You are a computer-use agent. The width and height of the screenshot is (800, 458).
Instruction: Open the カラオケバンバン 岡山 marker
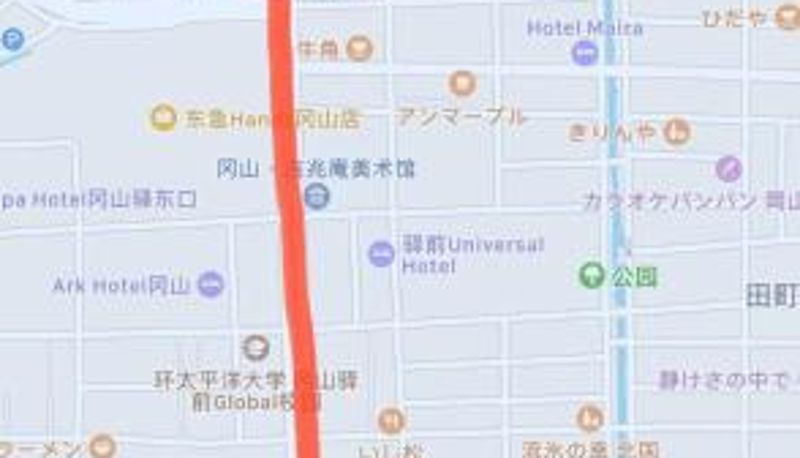pyautogui.click(x=729, y=168)
